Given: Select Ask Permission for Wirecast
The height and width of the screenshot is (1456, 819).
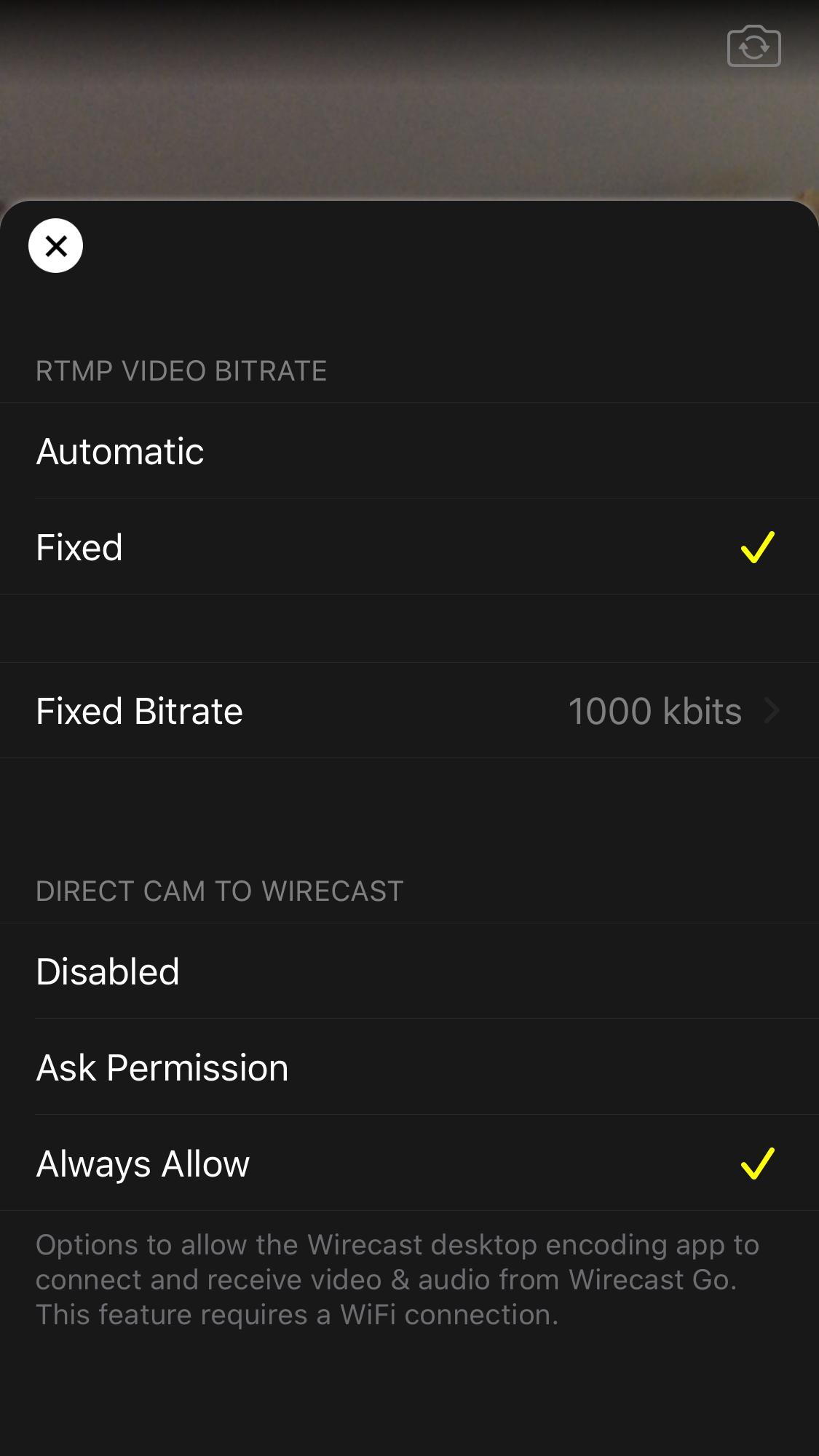Looking at the screenshot, I should (409, 1067).
